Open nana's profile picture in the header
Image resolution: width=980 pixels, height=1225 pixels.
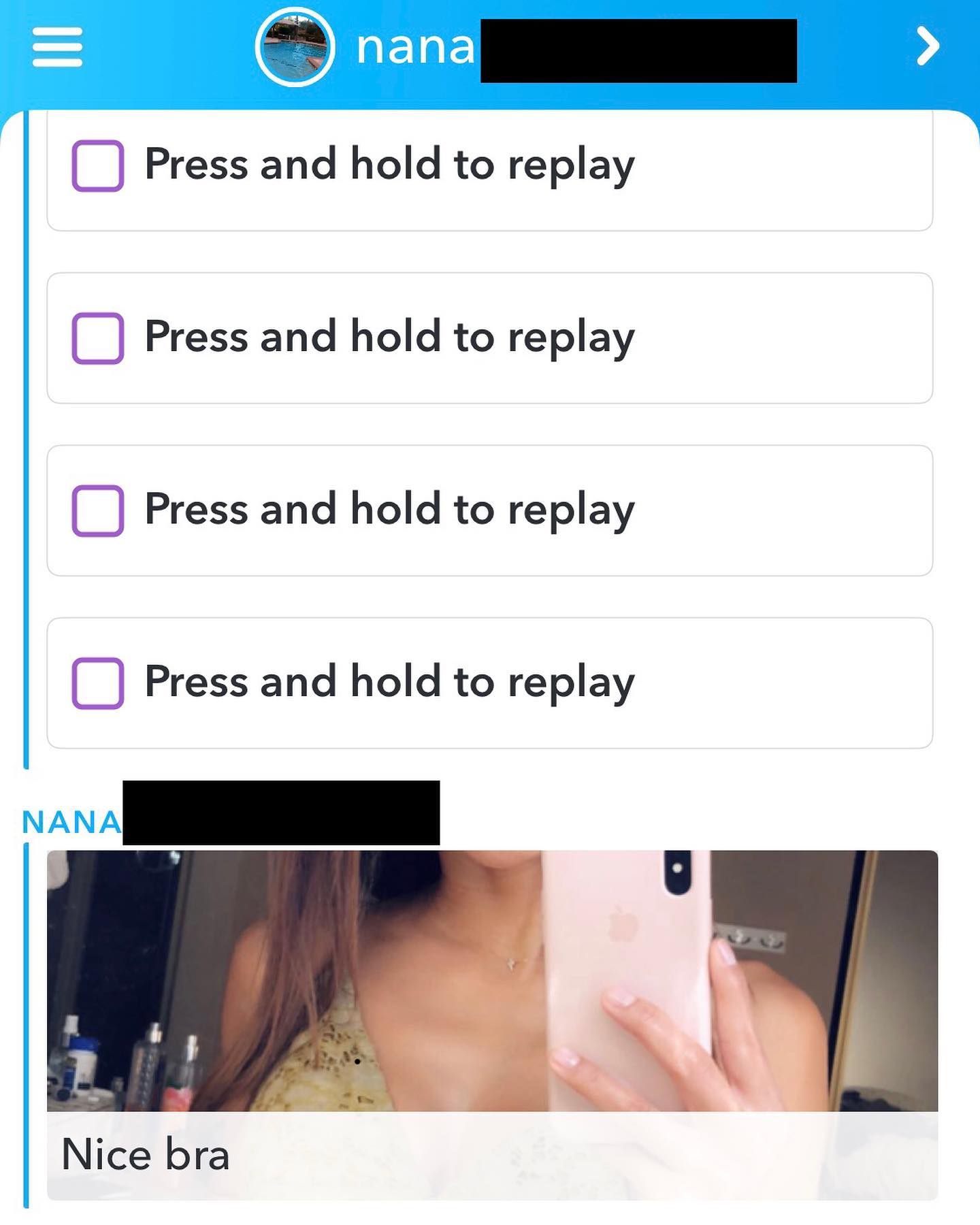(x=295, y=47)
